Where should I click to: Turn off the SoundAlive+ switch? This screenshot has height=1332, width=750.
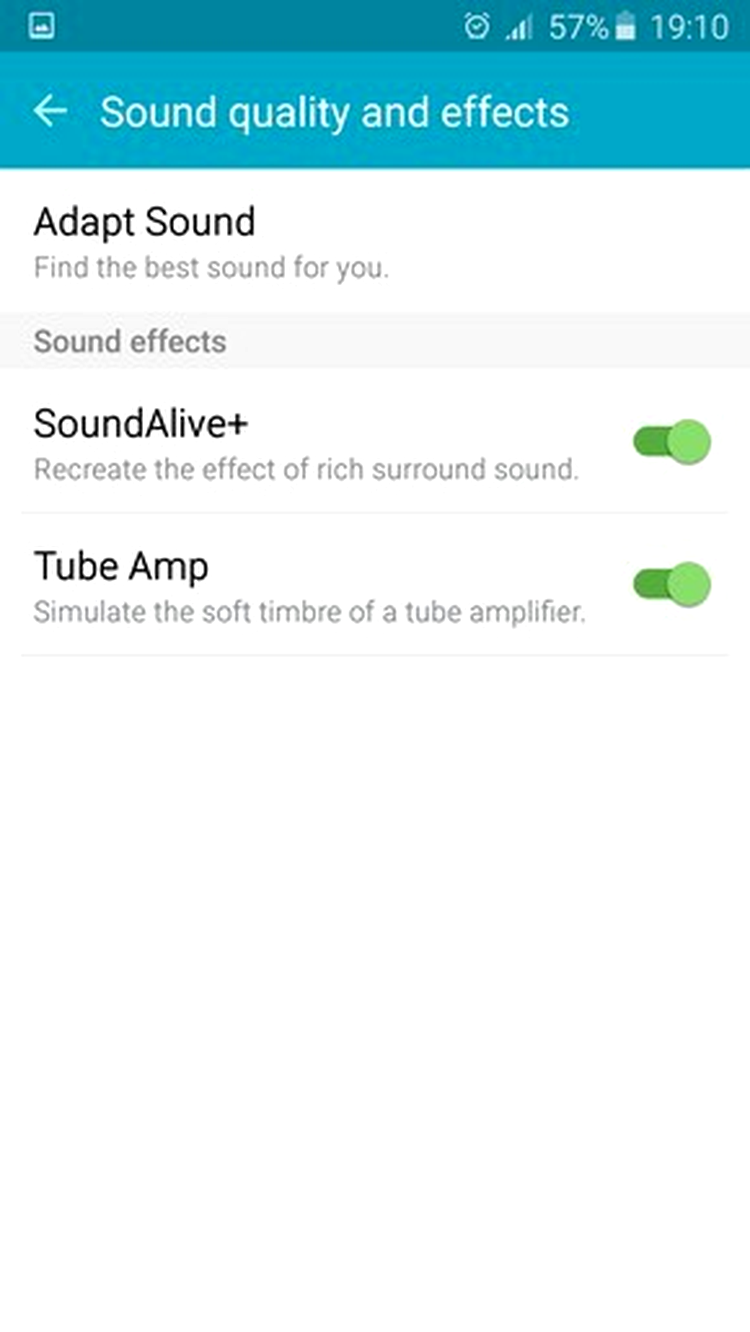[x=672, y=442]
